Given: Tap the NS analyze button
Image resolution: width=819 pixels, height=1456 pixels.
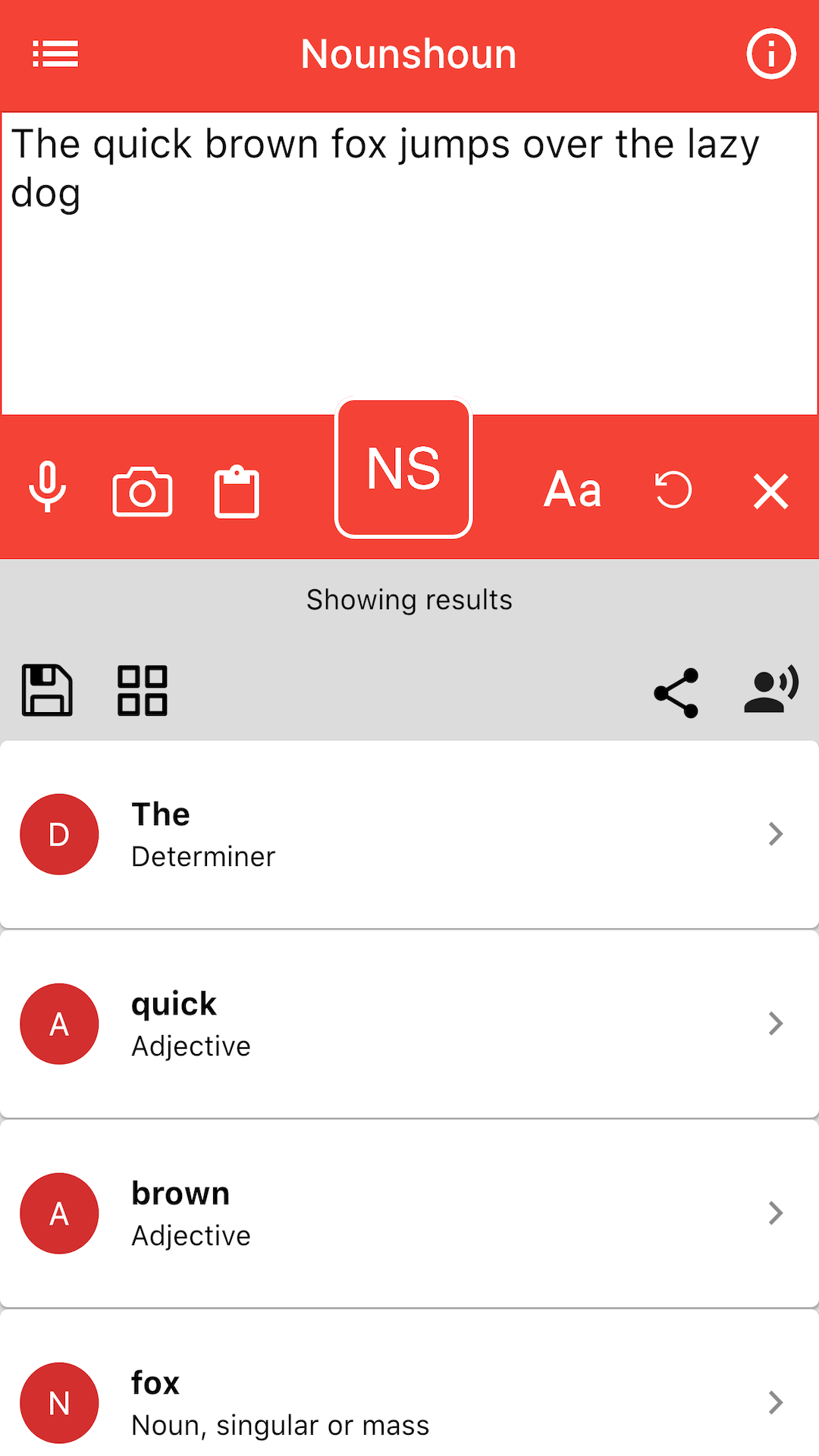Looking at the screenshot, I should coord(403,468).
